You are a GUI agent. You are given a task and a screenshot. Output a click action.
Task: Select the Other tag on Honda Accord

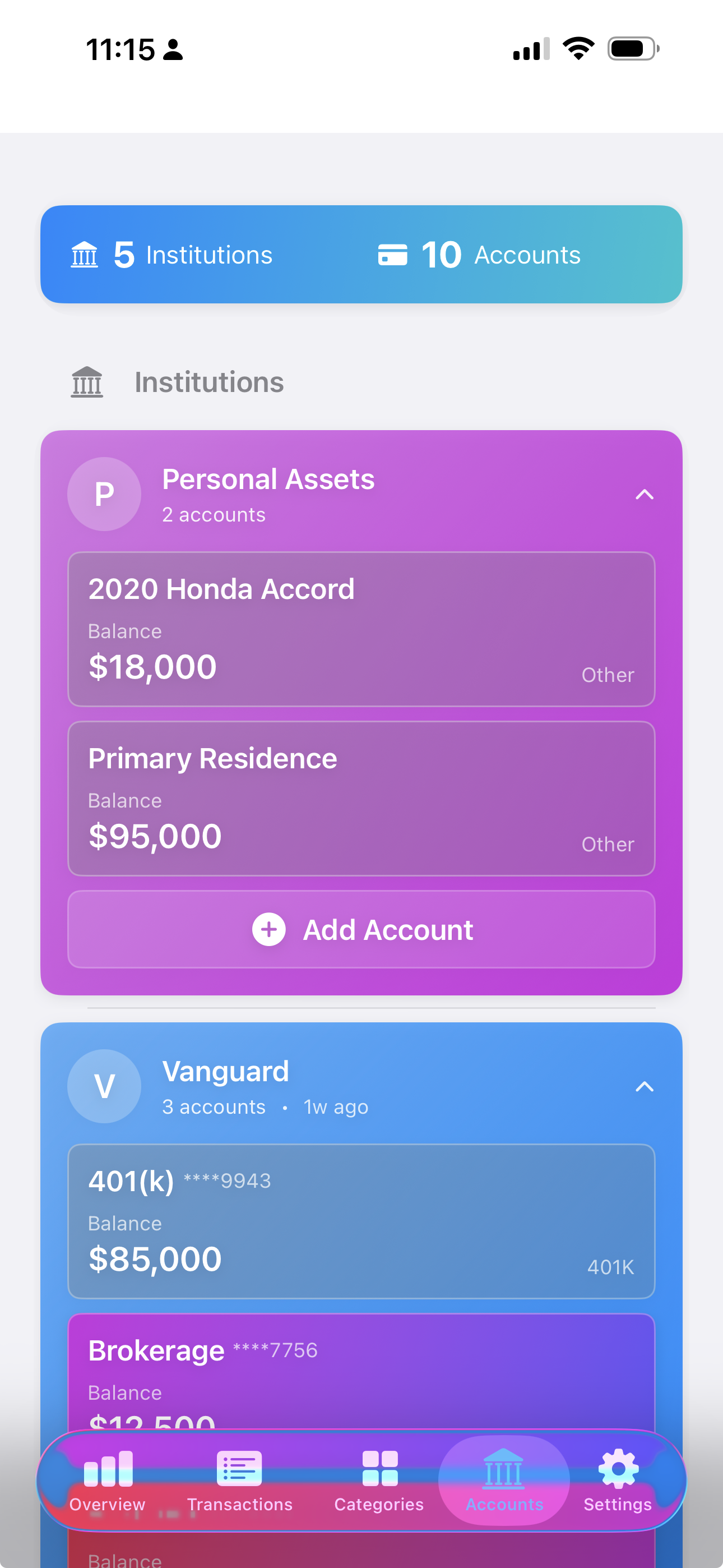point(607,675)
